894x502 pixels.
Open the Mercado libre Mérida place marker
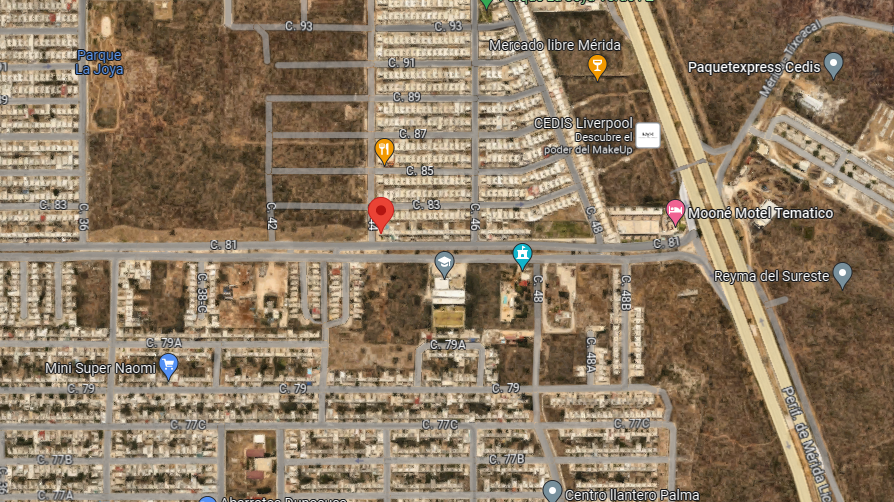(x=597, y=67)
